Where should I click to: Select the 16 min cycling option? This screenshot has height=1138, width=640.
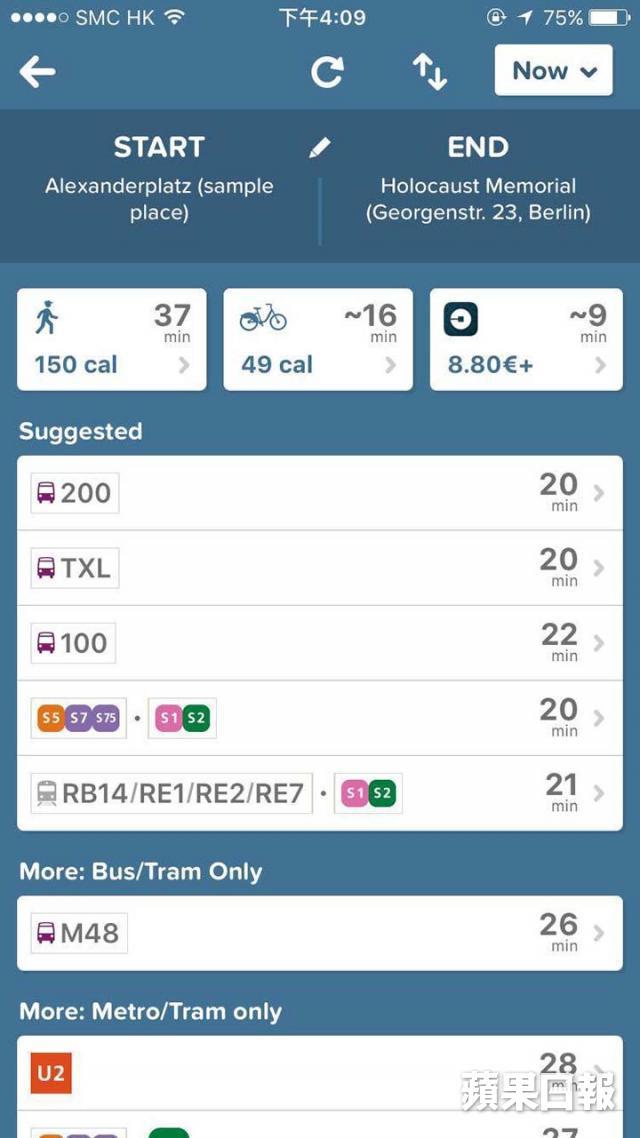[x=318, y=340]
